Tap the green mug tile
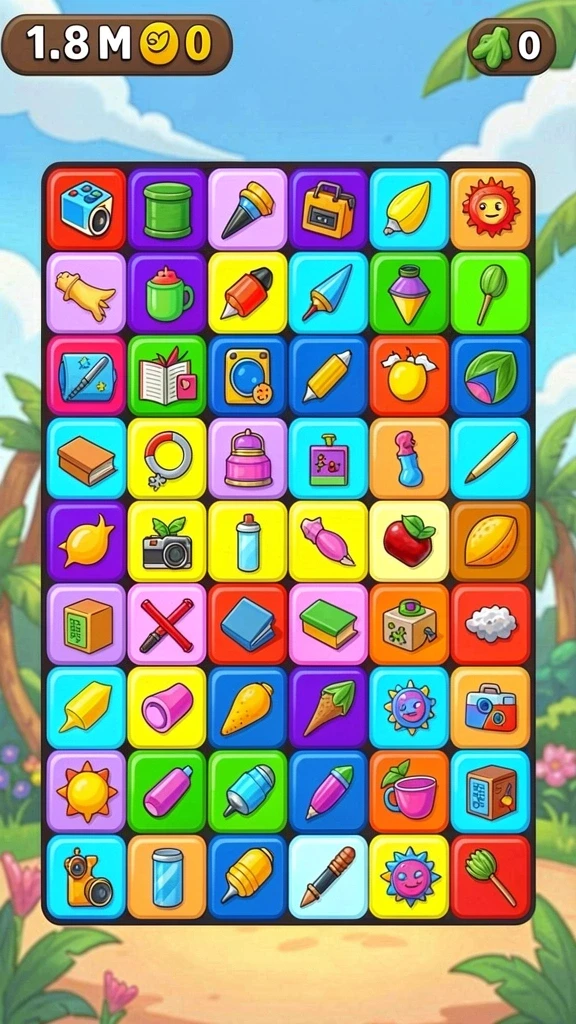The image size is (576, 1024). [x=167, y=293]
